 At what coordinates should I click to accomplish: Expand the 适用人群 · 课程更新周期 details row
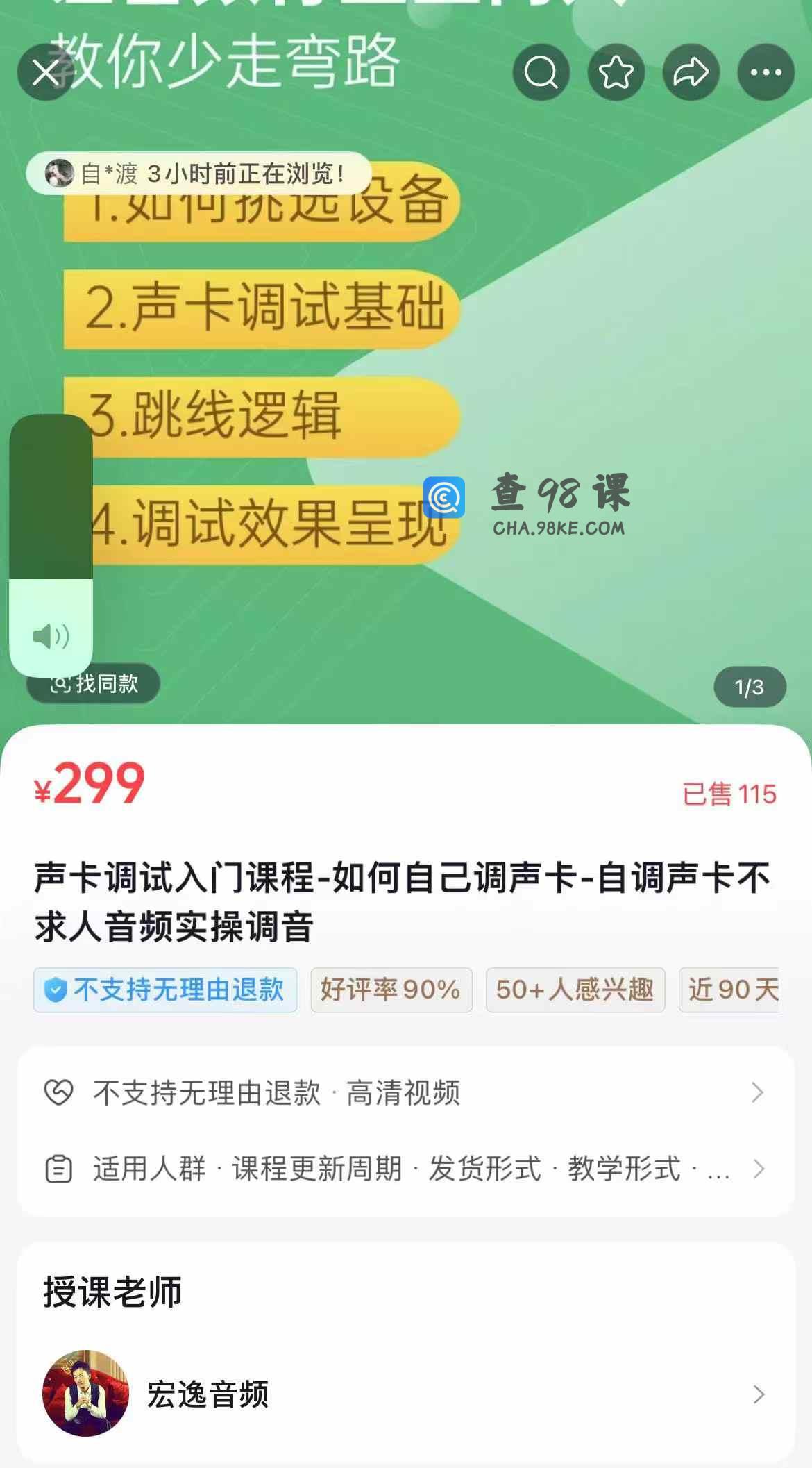click(405, 1169)
